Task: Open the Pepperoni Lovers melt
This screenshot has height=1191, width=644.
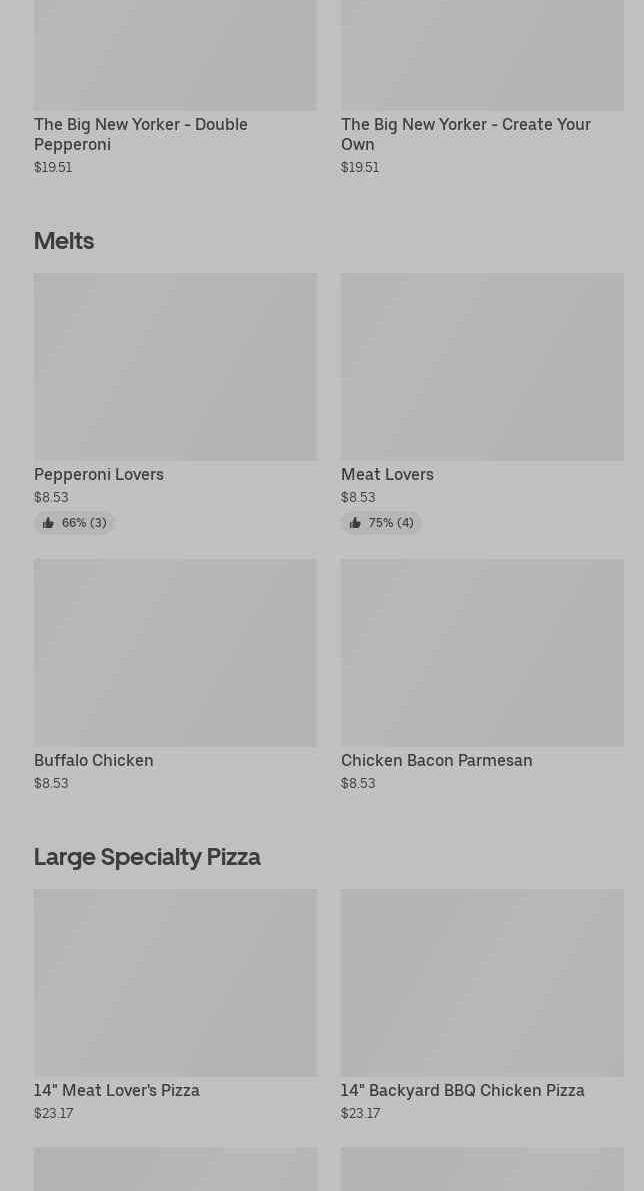Action: pyautogui.click(x=175, y=368)
